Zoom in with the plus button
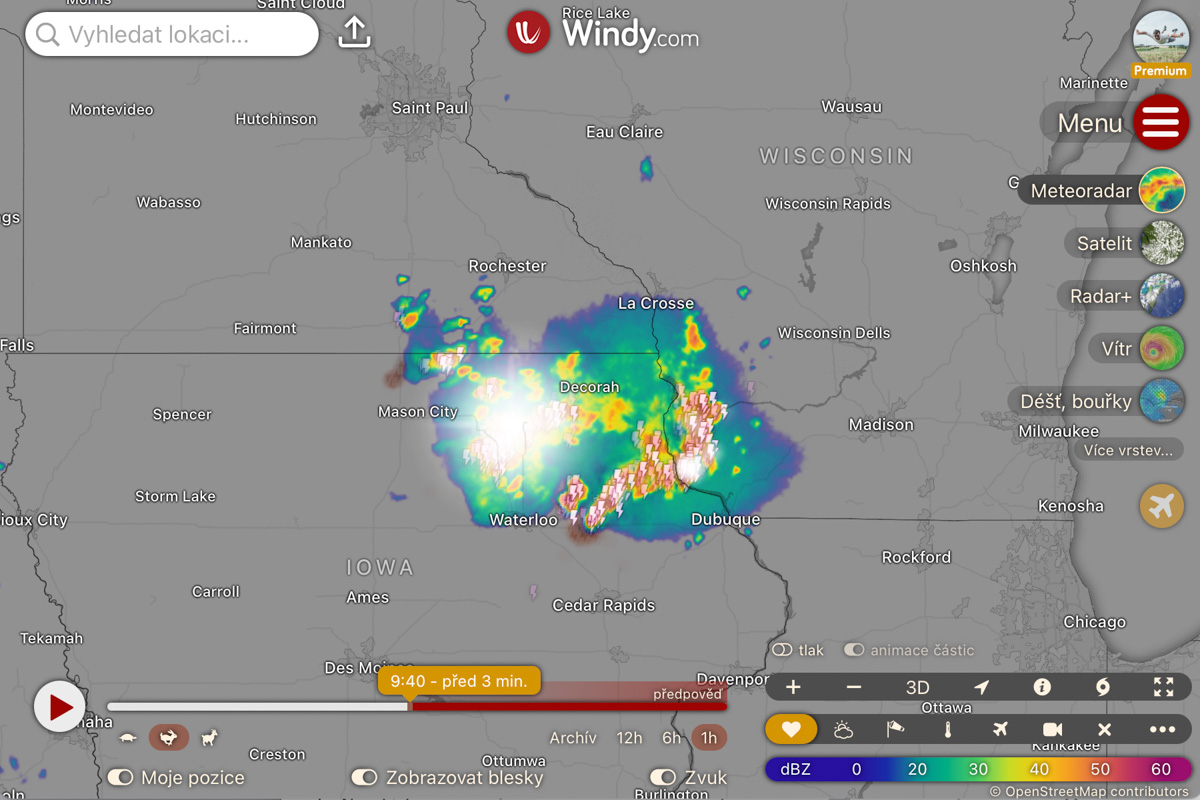The height and width of the screenshot is (800, 1200). click(x=793, y=687)
